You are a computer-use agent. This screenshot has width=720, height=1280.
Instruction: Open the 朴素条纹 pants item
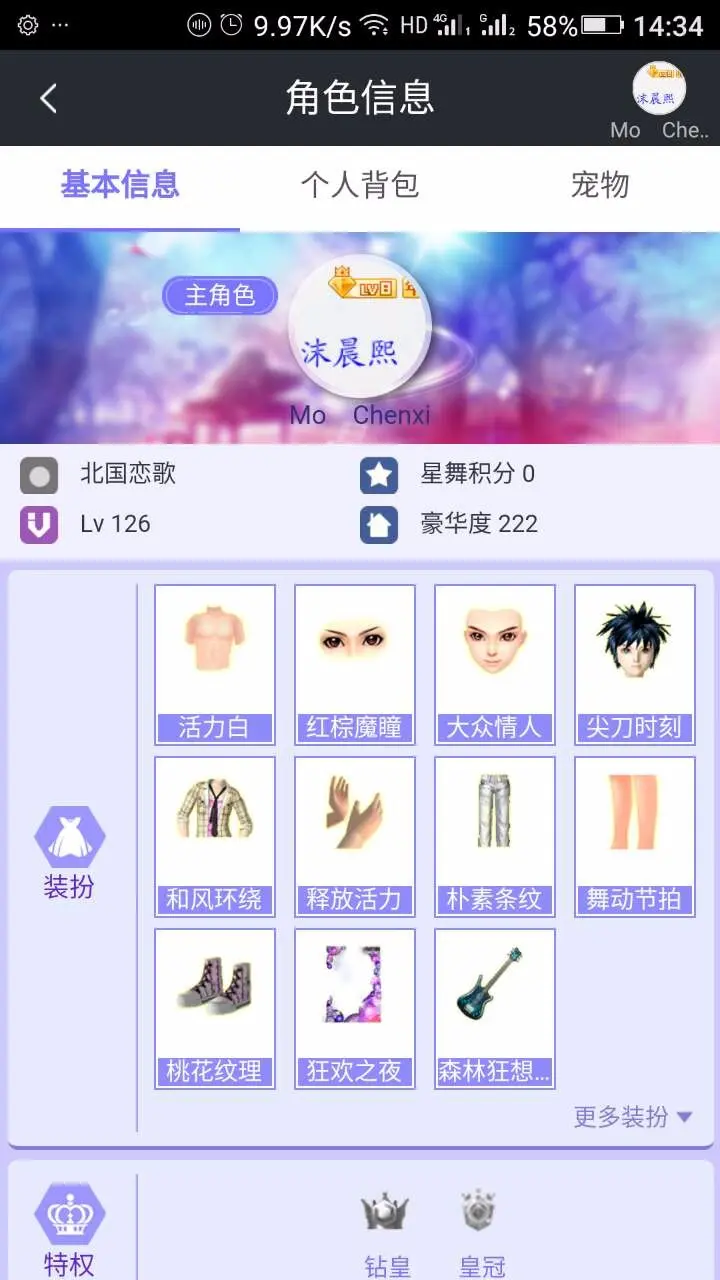495,836
